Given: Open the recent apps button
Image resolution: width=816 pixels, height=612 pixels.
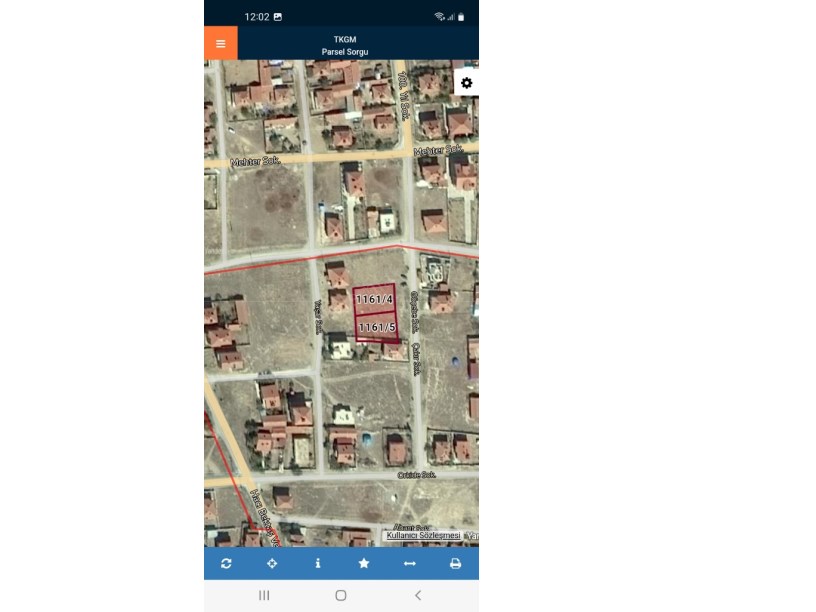Looking at the screenshot, I should click(264, 595).
